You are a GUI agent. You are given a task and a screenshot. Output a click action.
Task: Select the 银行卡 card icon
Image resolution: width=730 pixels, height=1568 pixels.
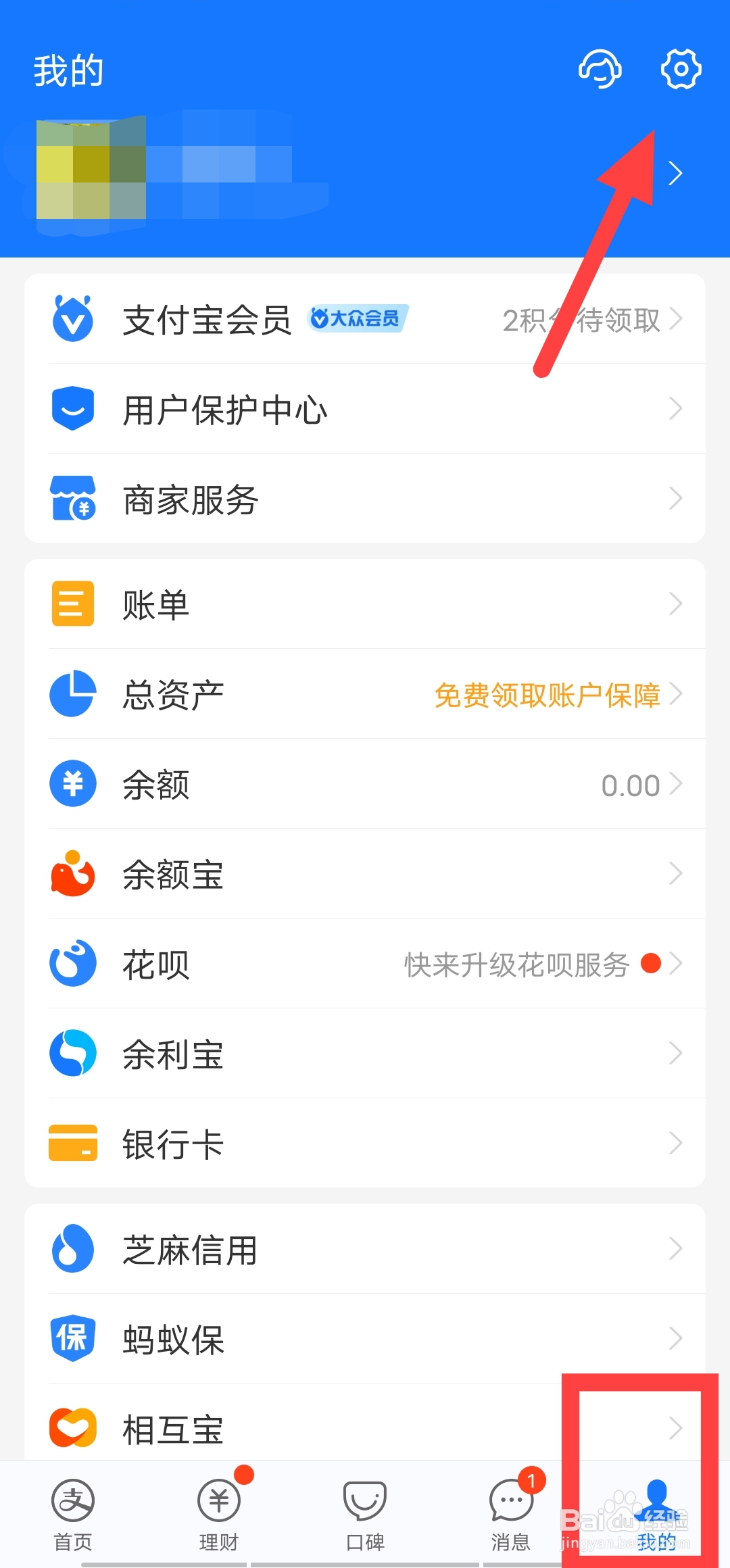pyautogui.click(x=72, y=1144)
